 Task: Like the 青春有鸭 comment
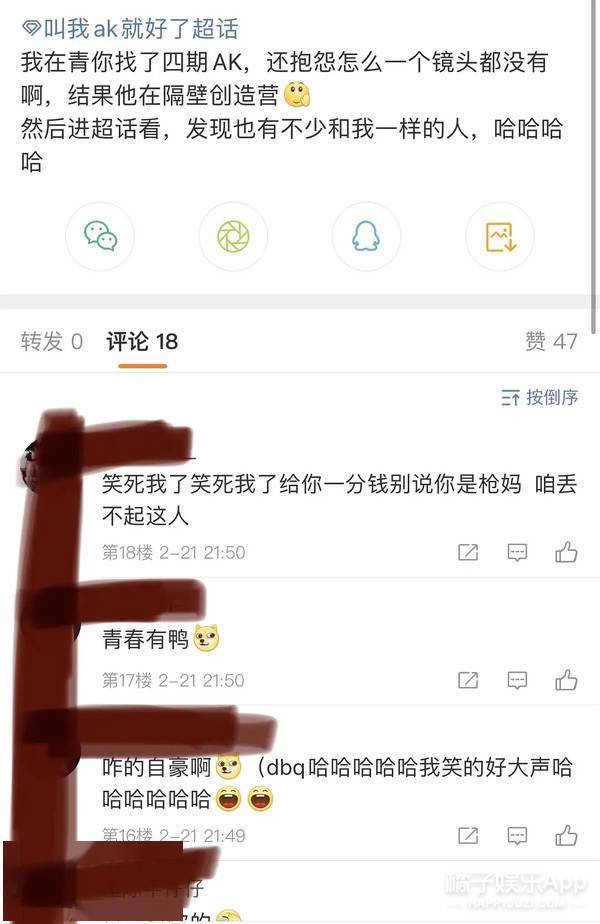point(566,680)
